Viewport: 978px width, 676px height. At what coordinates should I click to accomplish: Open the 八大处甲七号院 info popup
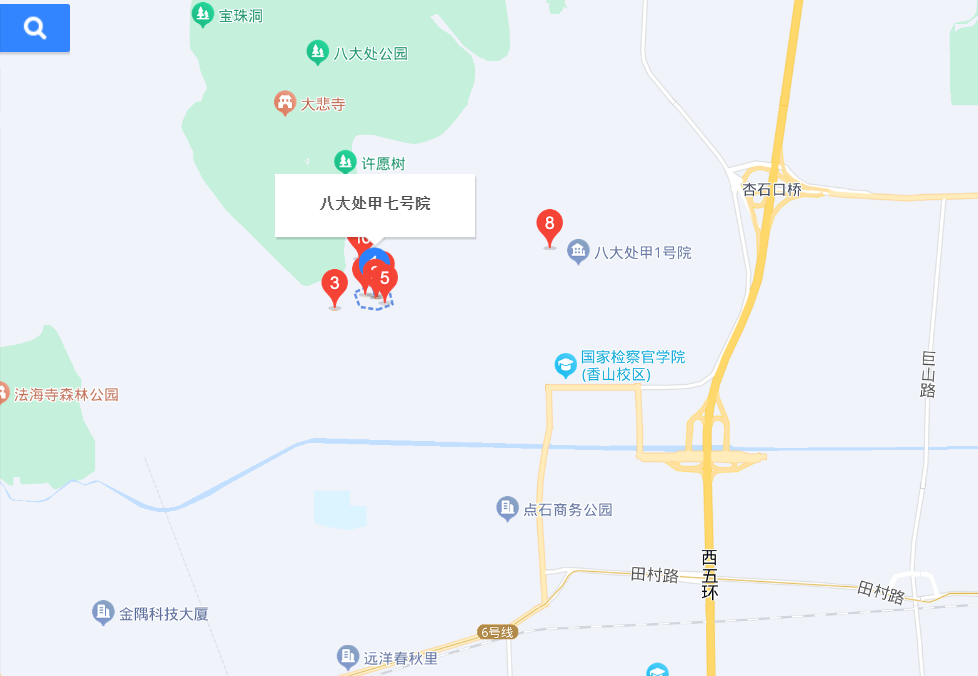tap(375, 204)
